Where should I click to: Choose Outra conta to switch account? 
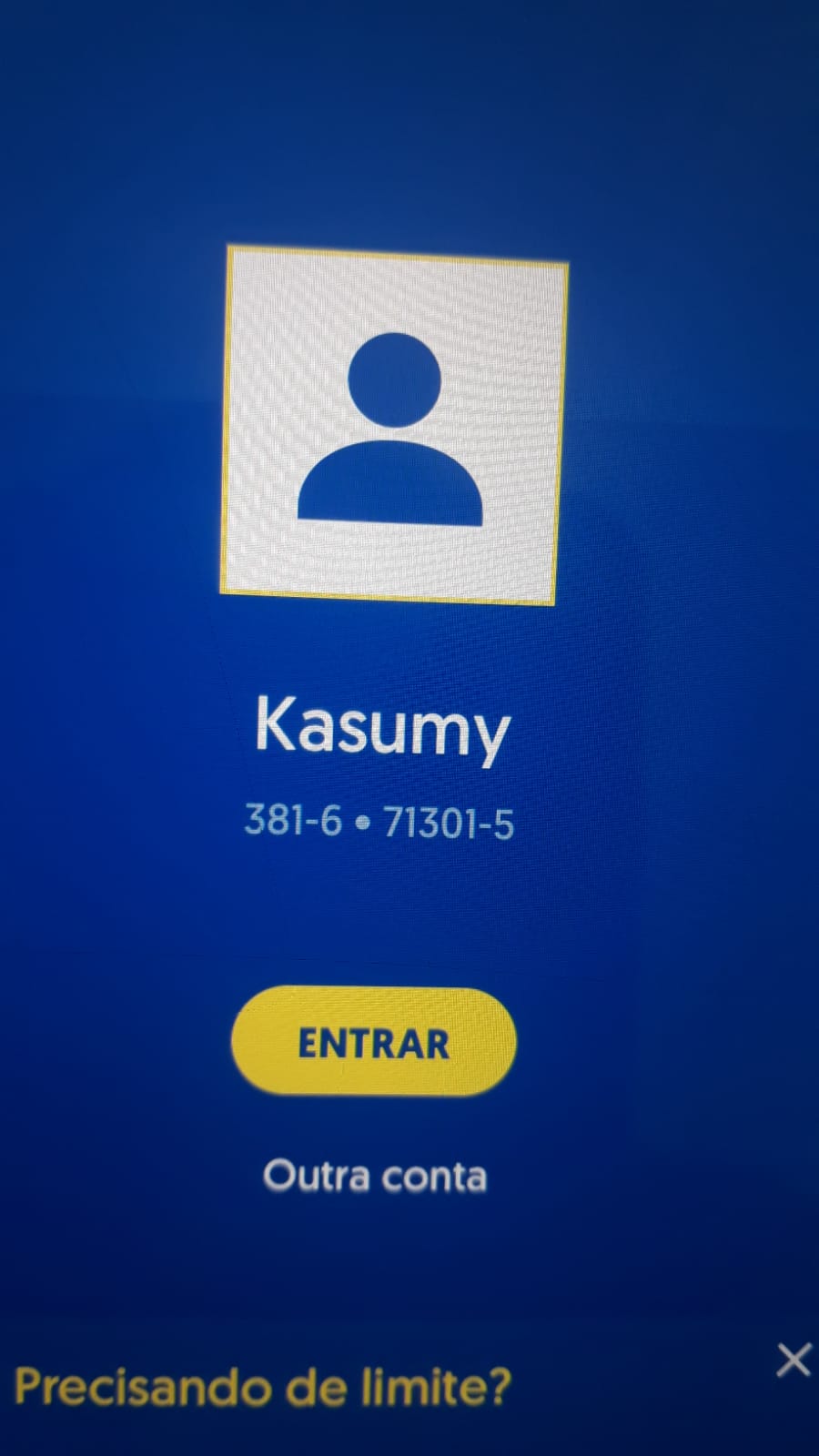(375, 1177)
